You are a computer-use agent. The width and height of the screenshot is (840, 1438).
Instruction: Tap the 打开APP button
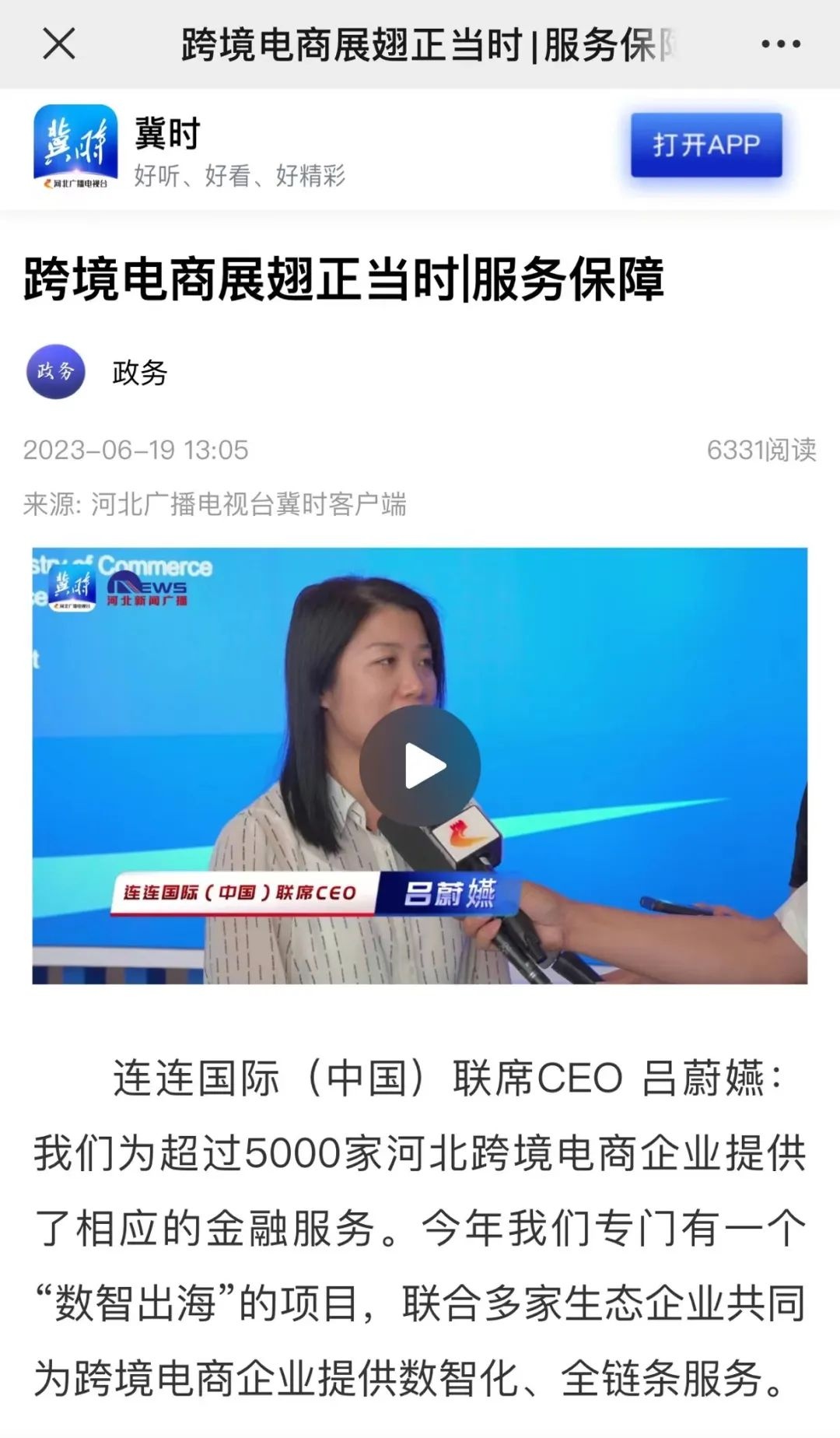coord(705,146)
